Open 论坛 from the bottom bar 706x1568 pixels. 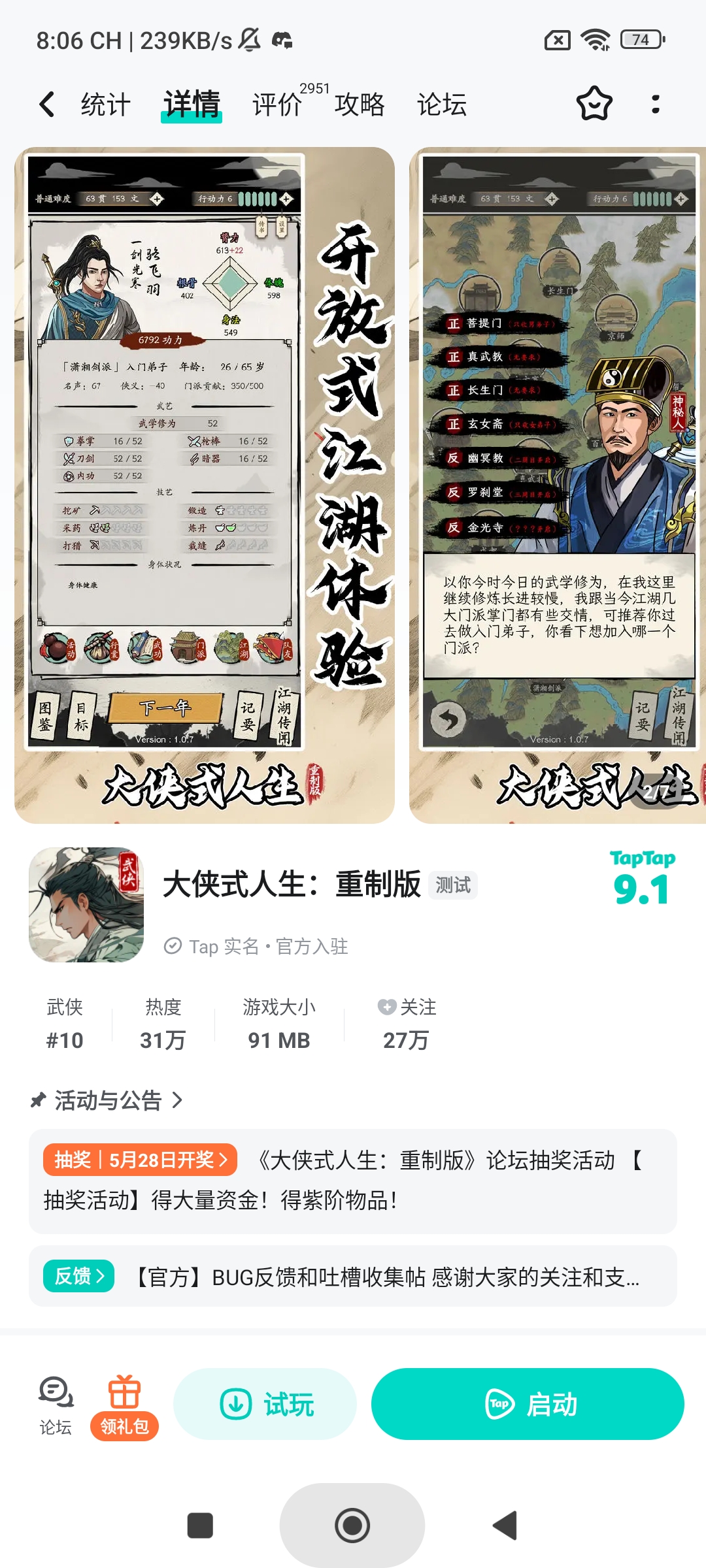56,1405
